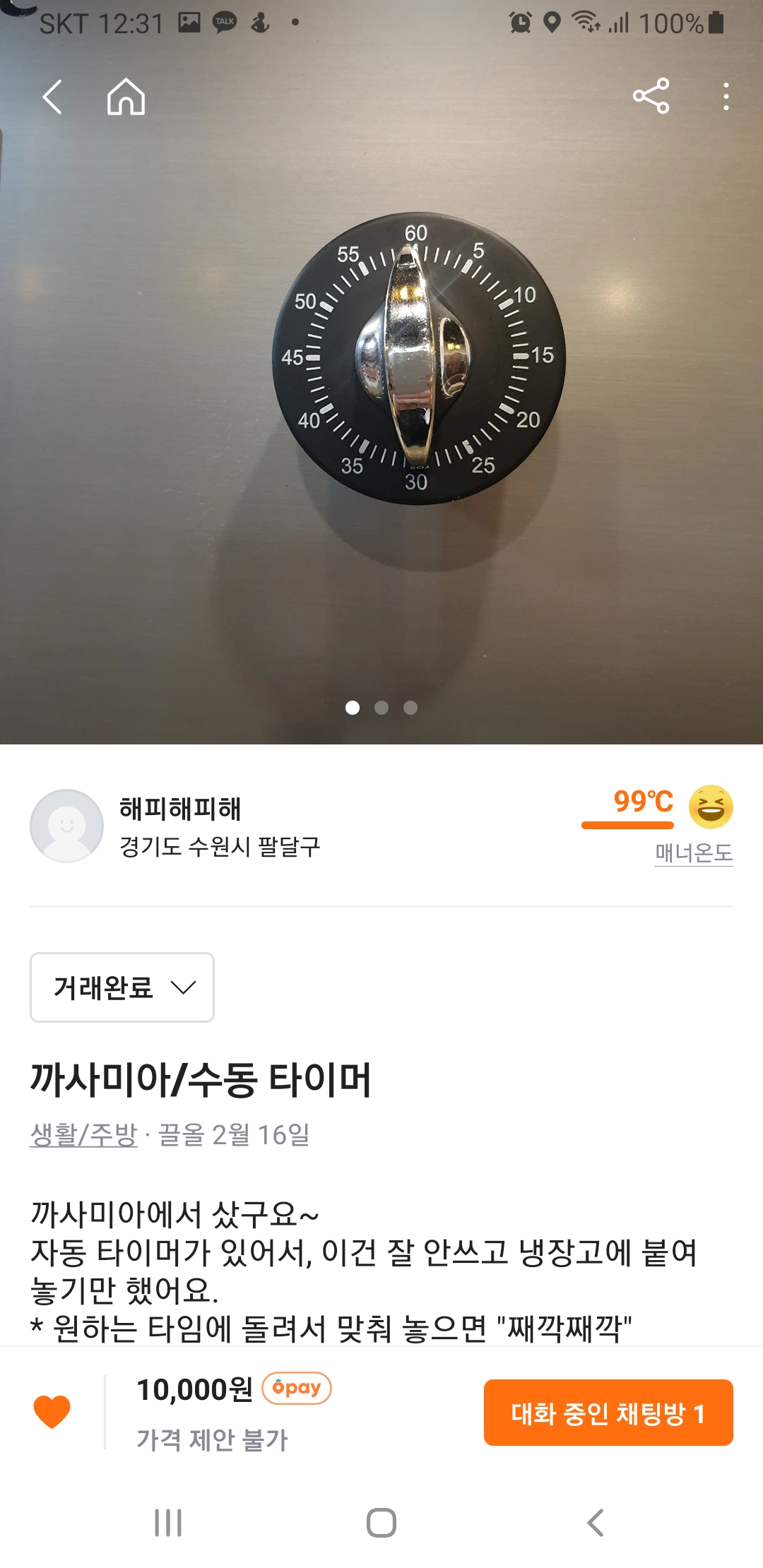Image resolution: width=763 pixels, height=1568 pixels.
Task: Open recent apps from navigation bar
Action: [168, 1523]
